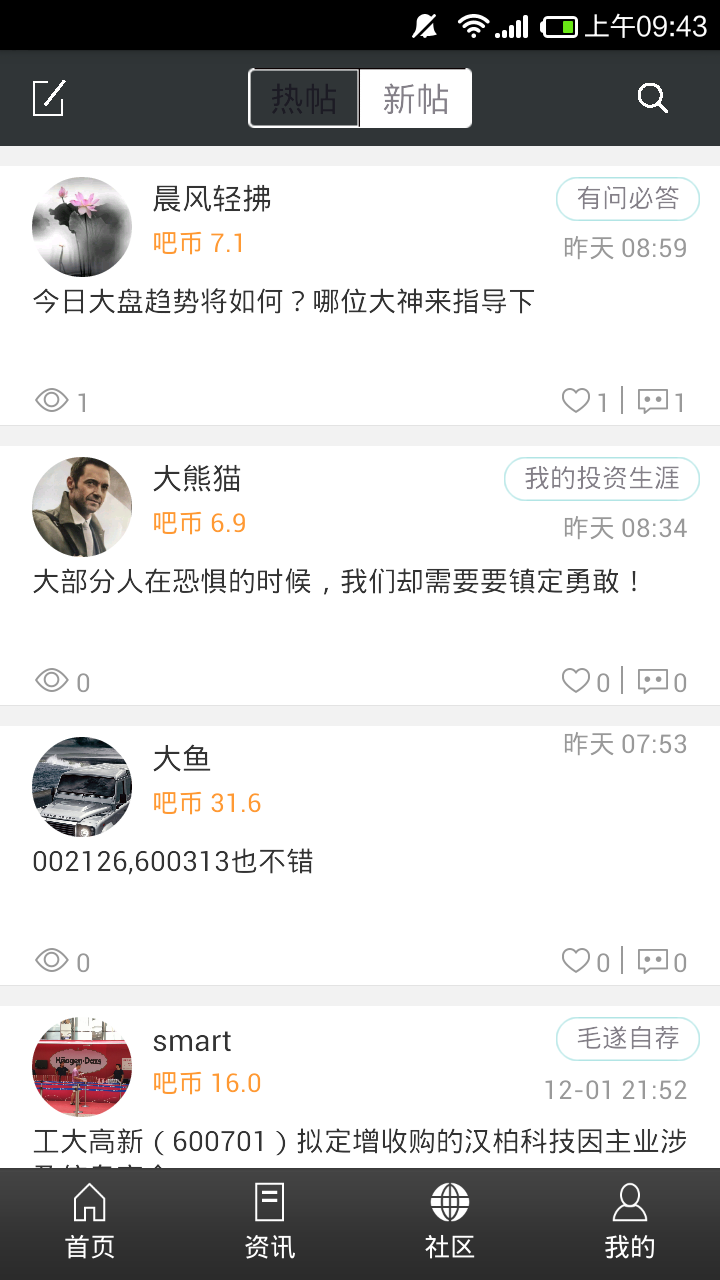Screen dimensions: 720x1280
Task: Tap the search magnifier icon
Action: point(652,97)
